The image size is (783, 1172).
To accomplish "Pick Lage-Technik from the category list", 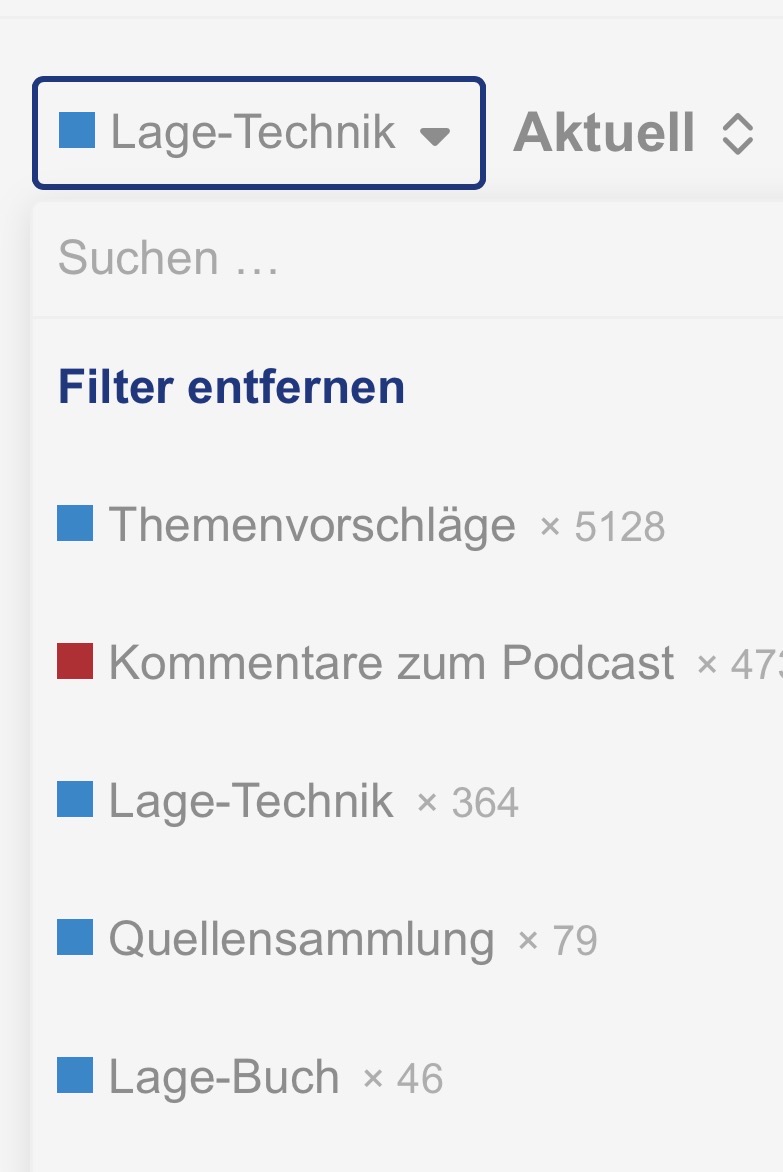I will [x=251, y=800].
